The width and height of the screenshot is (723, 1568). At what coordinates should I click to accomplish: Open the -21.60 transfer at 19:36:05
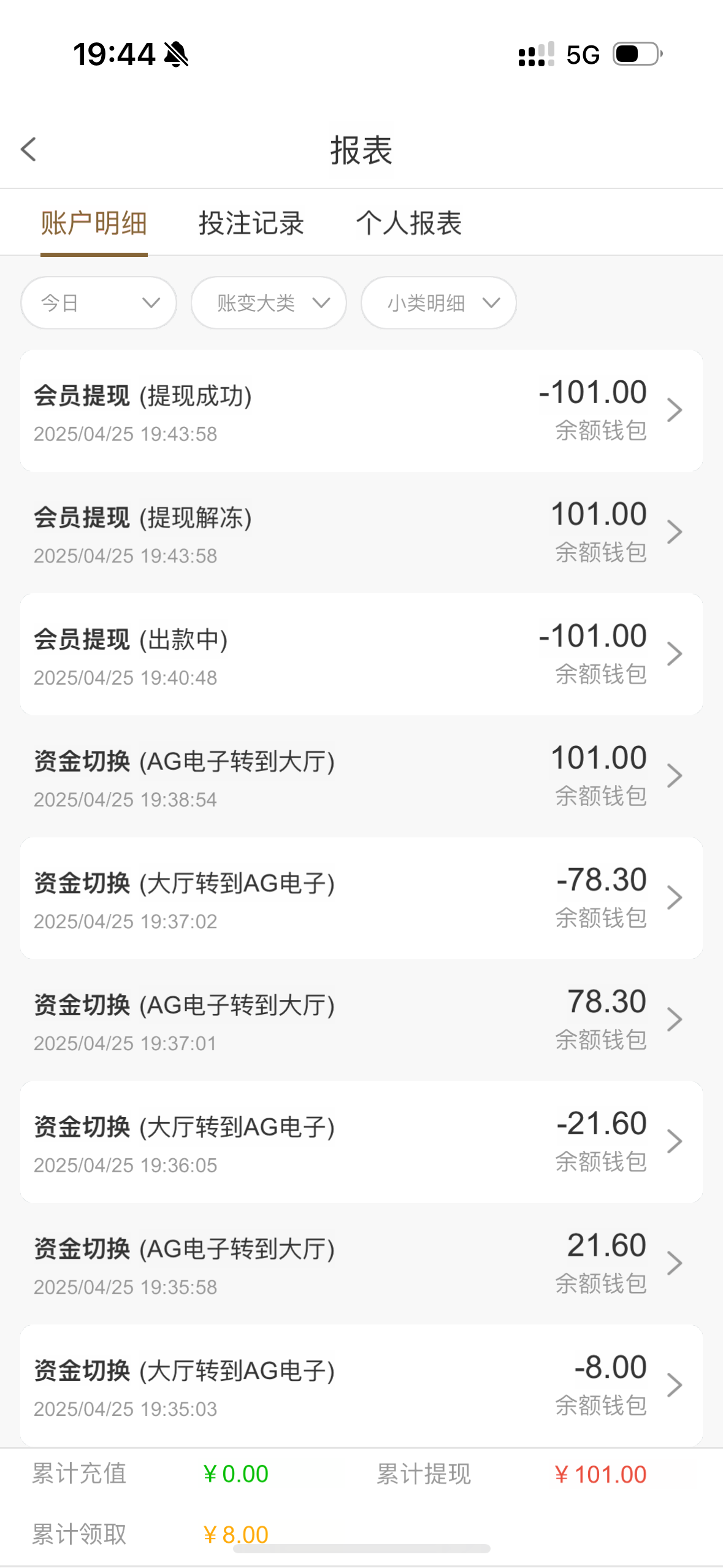click(361, 1142)
